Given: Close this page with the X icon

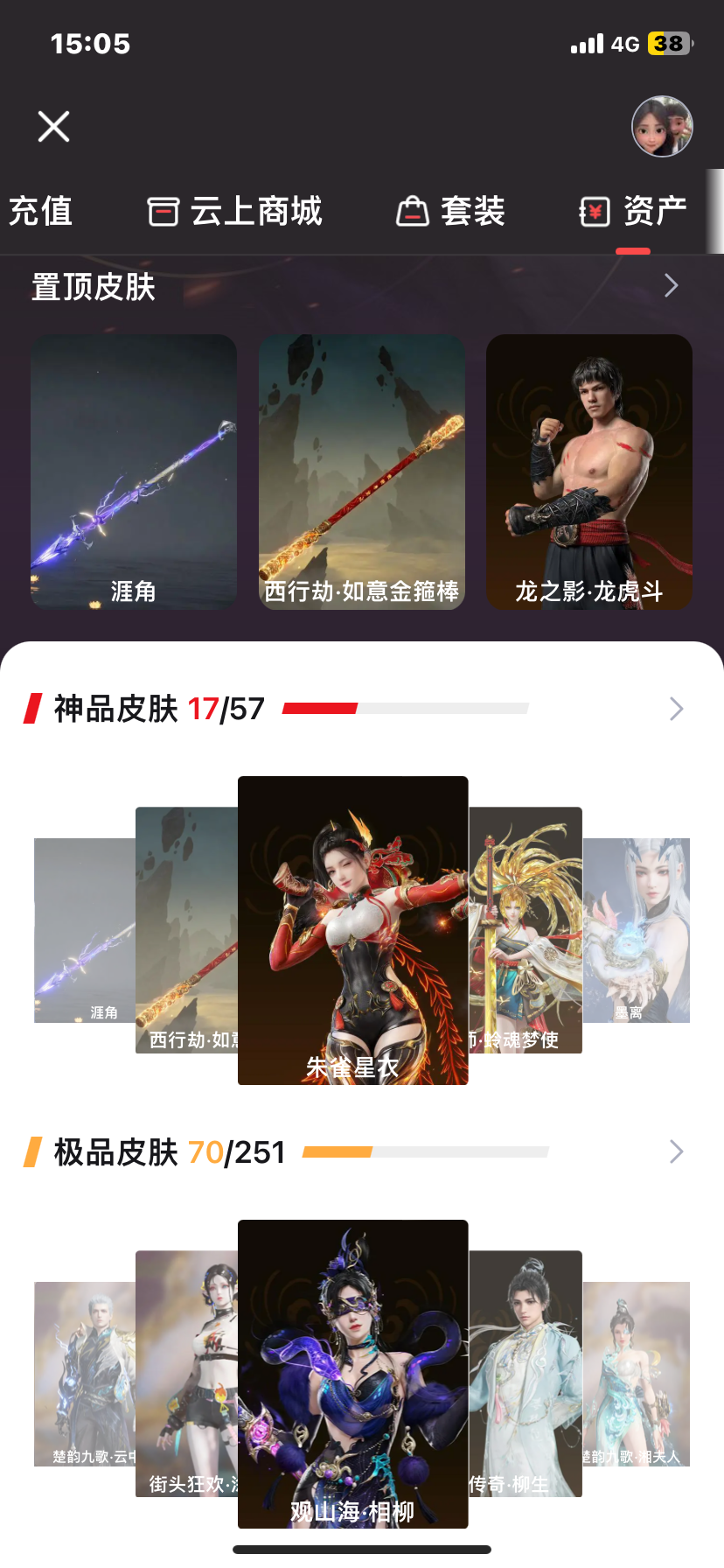Looking at the screenshot, I should tap(53, 127).
